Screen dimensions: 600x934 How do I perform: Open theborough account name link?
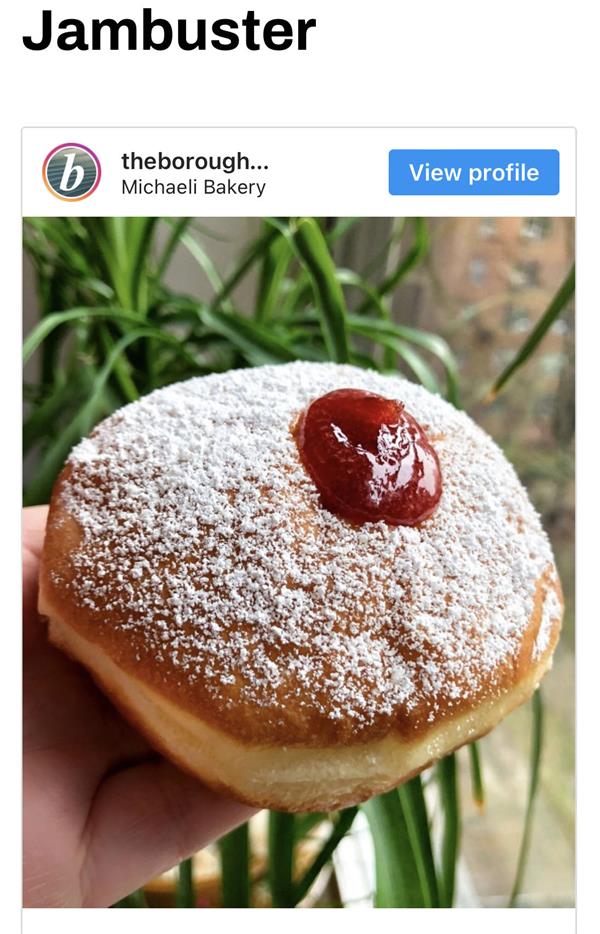(x=194, y=161)
